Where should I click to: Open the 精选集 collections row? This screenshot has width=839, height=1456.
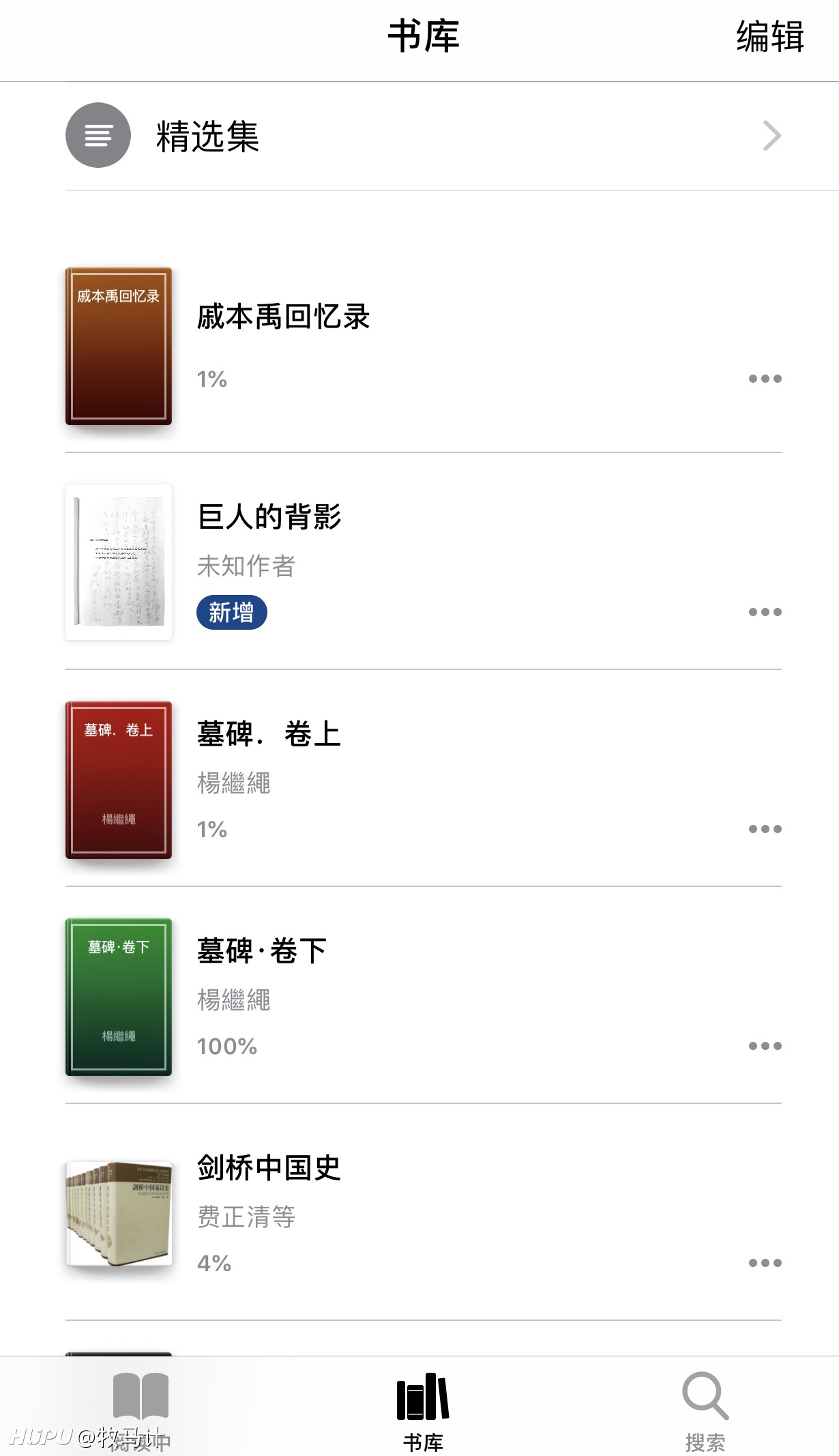point(424,136)
